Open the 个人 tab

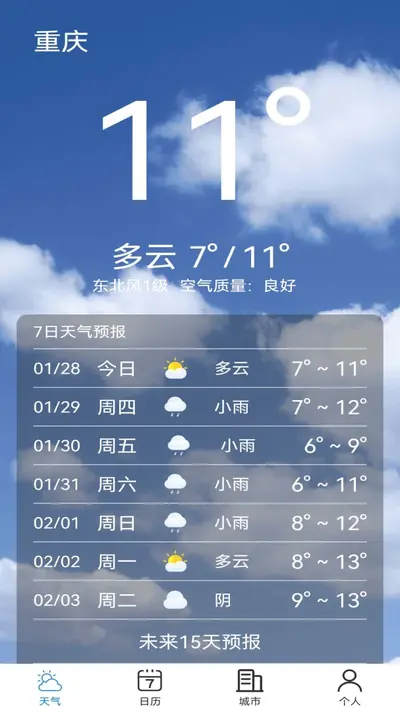click(350, 687)
